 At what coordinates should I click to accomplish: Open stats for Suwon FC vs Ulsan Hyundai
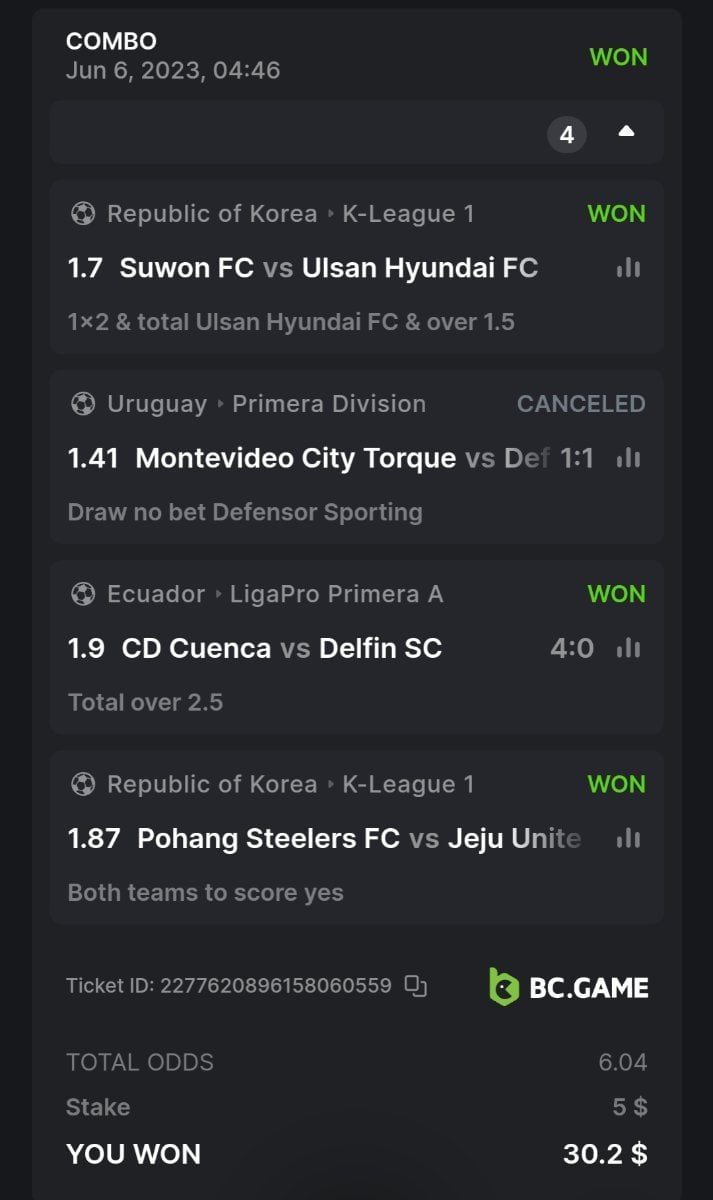(628, 268)
